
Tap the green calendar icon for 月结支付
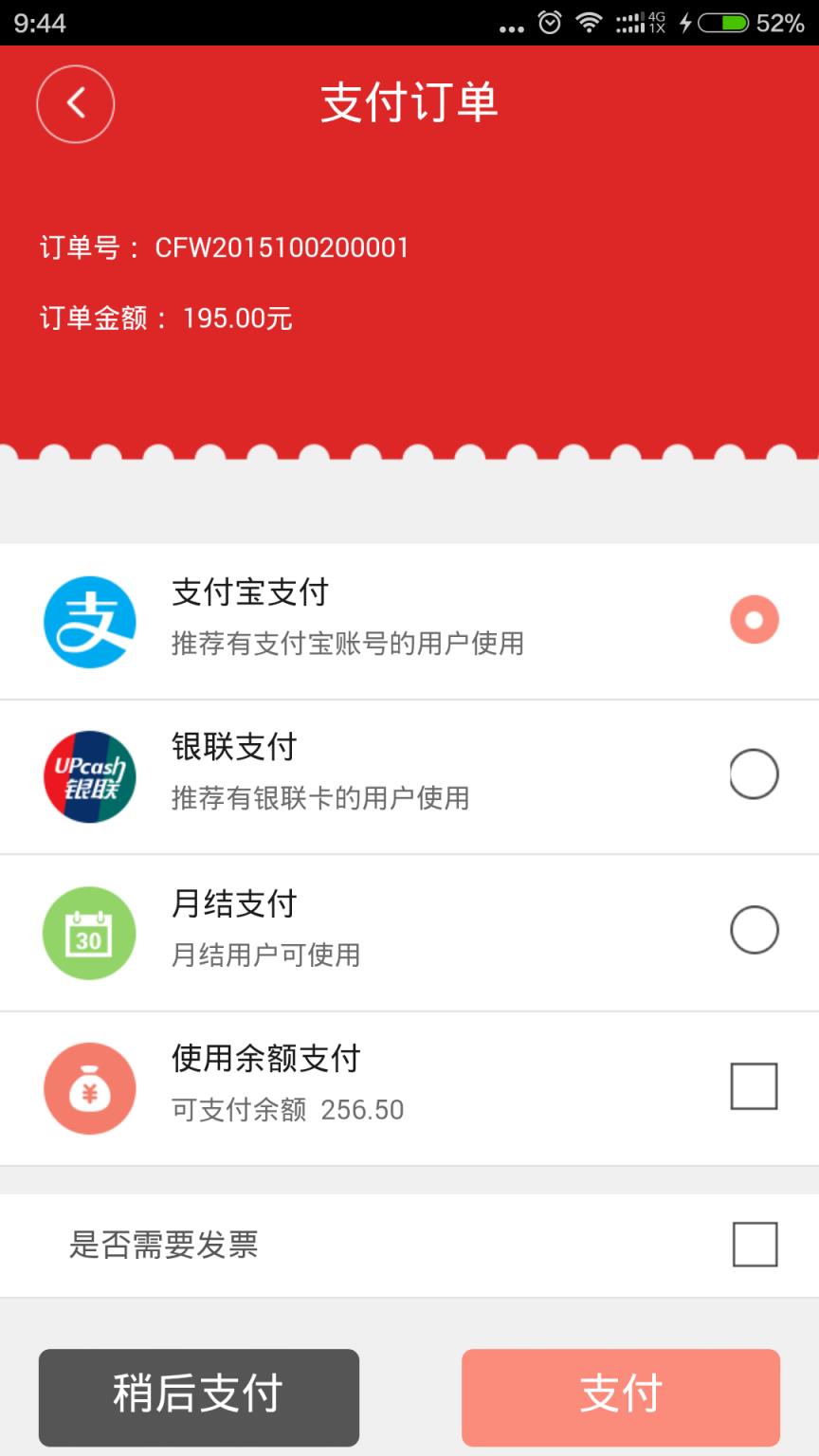click(89, 932)
